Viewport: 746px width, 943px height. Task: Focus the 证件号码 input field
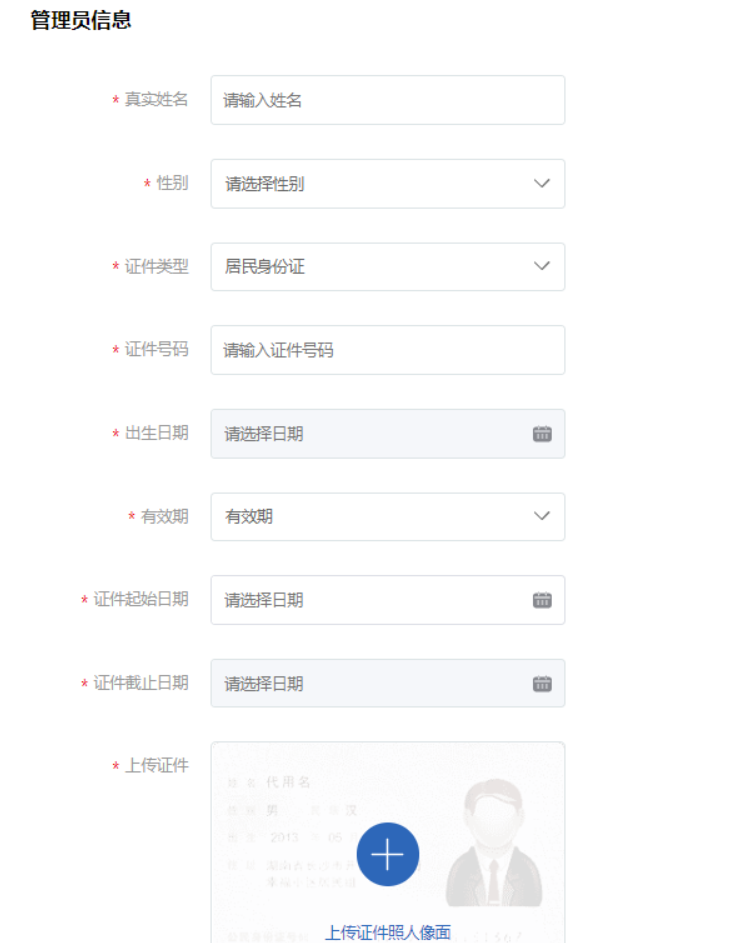click(387, 350)
